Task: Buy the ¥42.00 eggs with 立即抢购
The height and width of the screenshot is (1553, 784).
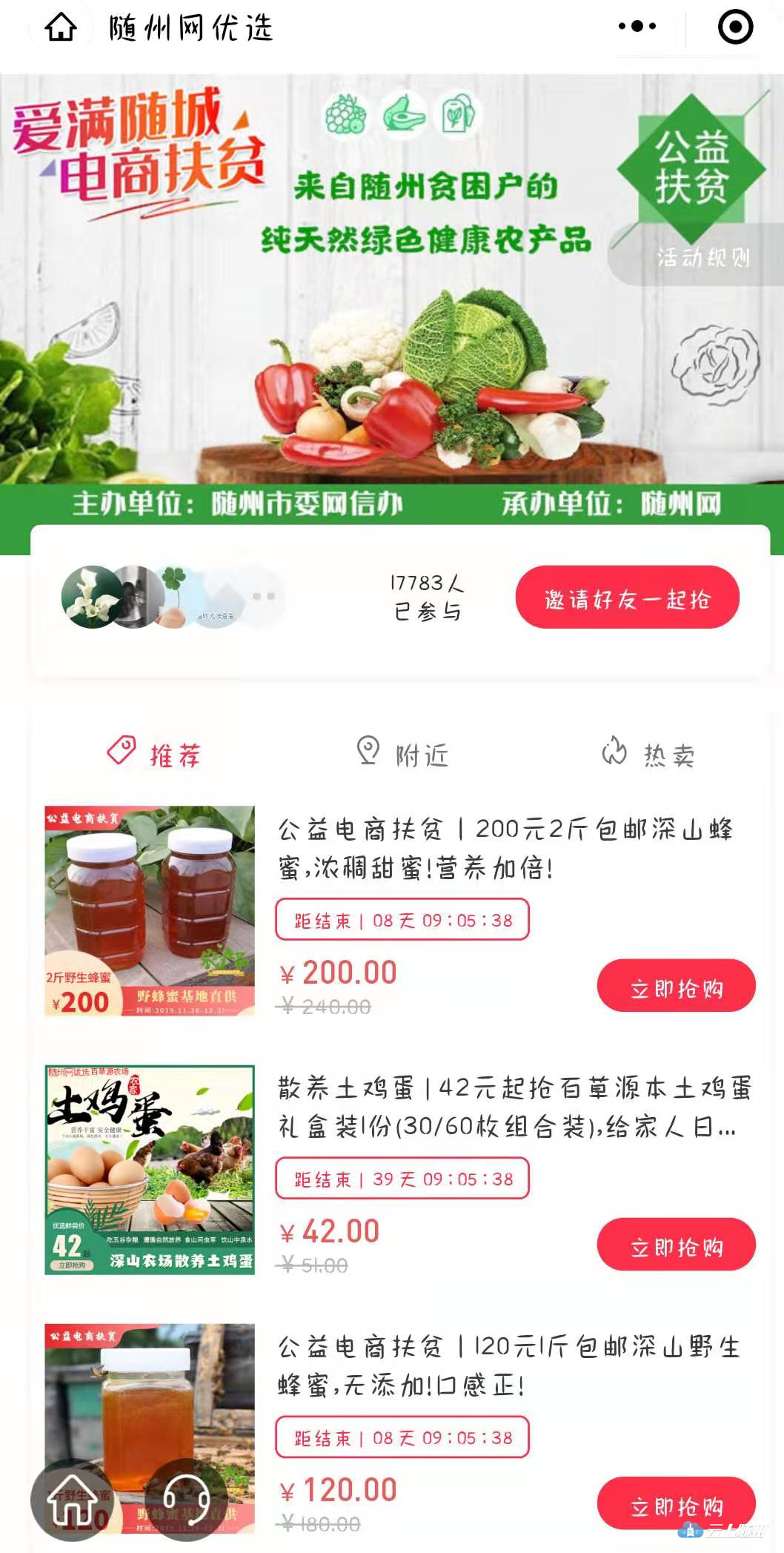Action: click(676, 1245)
